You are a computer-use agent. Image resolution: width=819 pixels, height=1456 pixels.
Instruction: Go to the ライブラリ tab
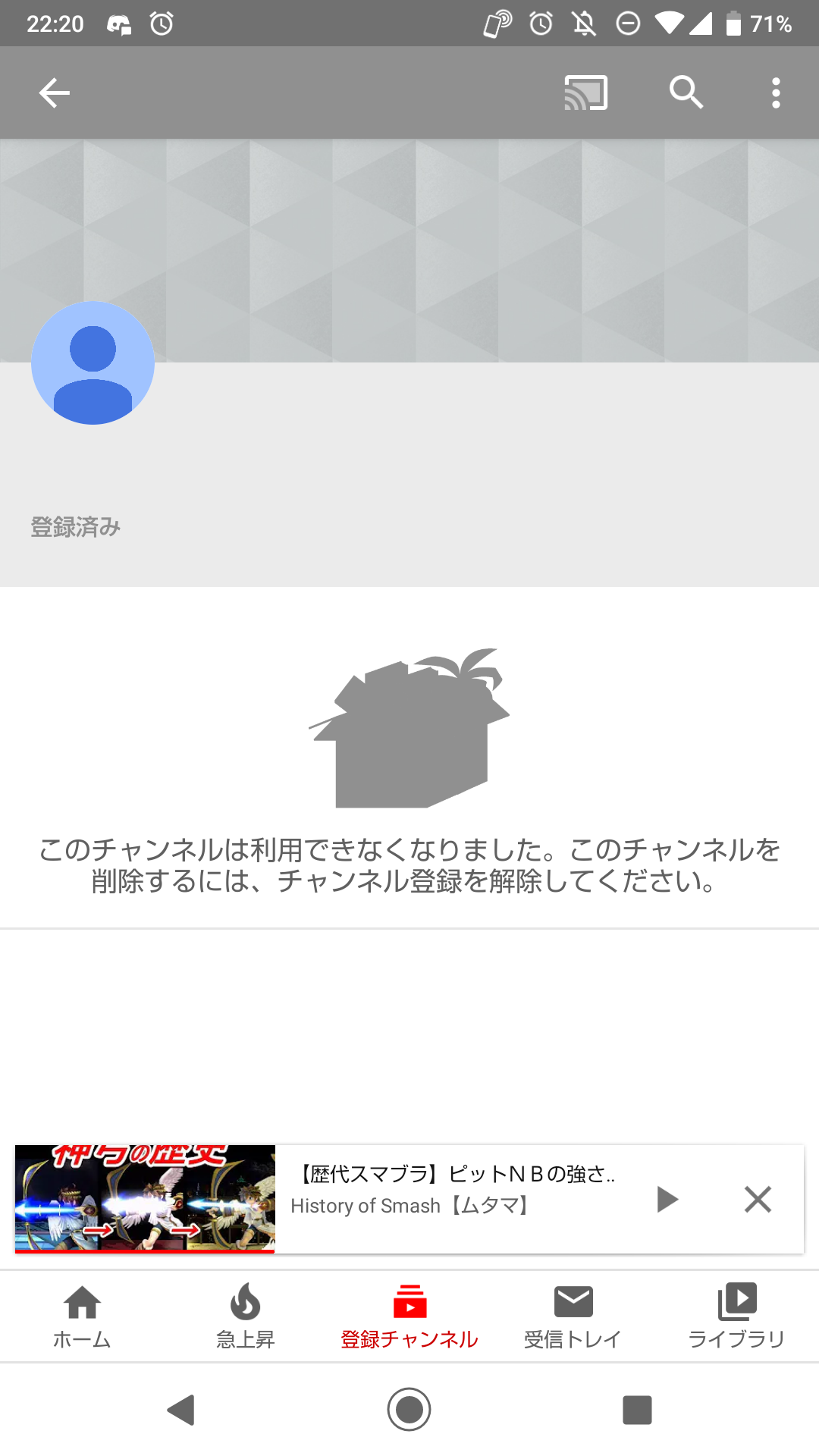pyautogui.click(x=736, y=1316)
